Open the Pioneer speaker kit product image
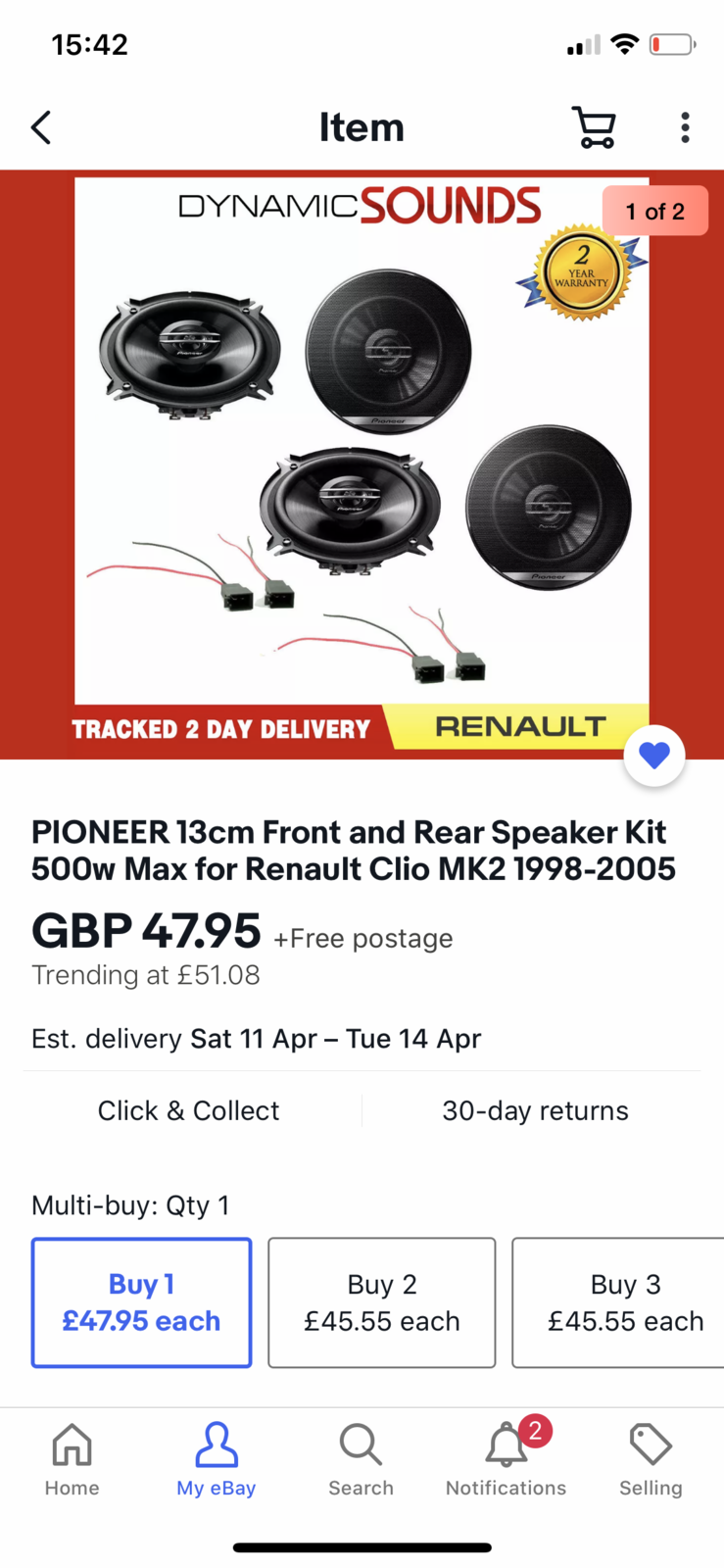Image resolution: width=724 pixels, height=1568 pixels. coord(362,461)
